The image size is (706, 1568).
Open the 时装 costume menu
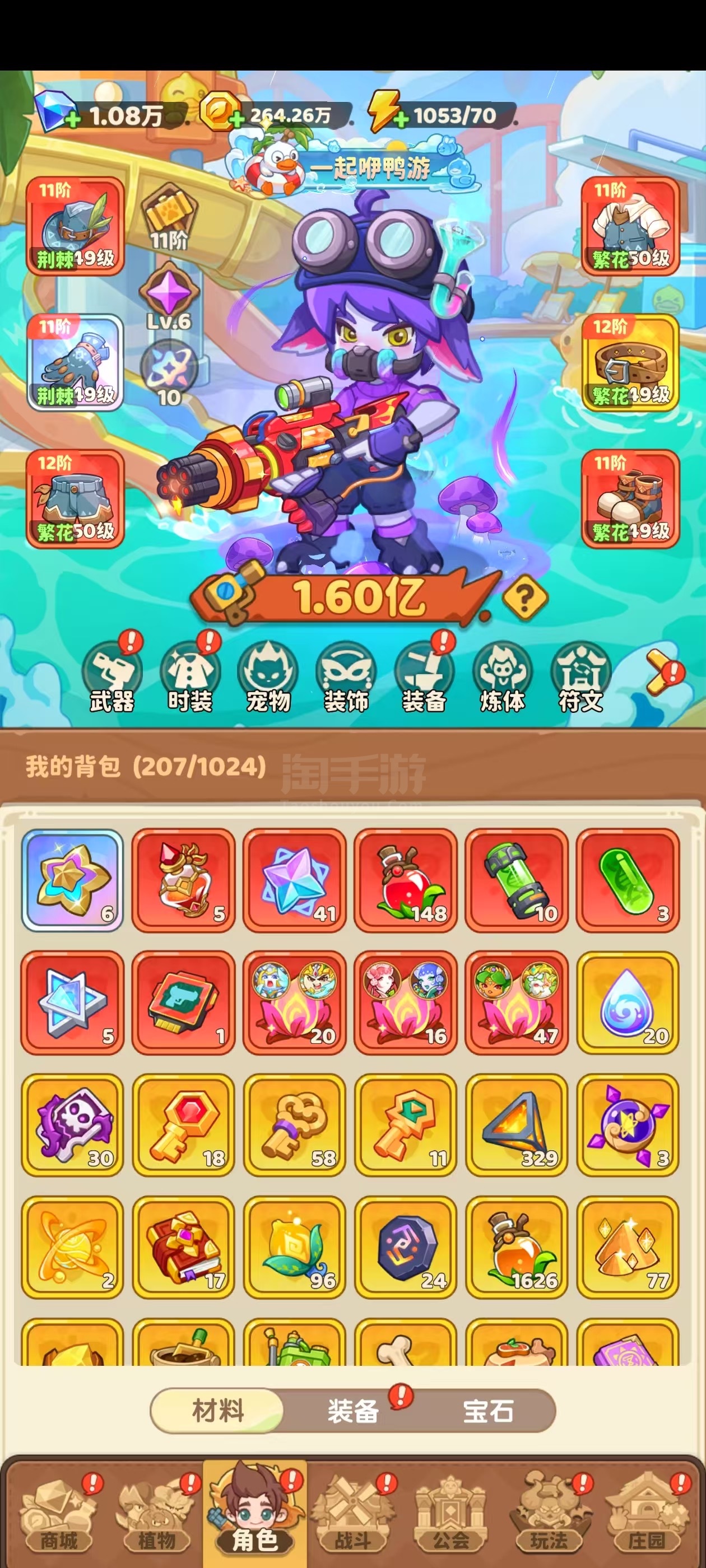[190, 678]
